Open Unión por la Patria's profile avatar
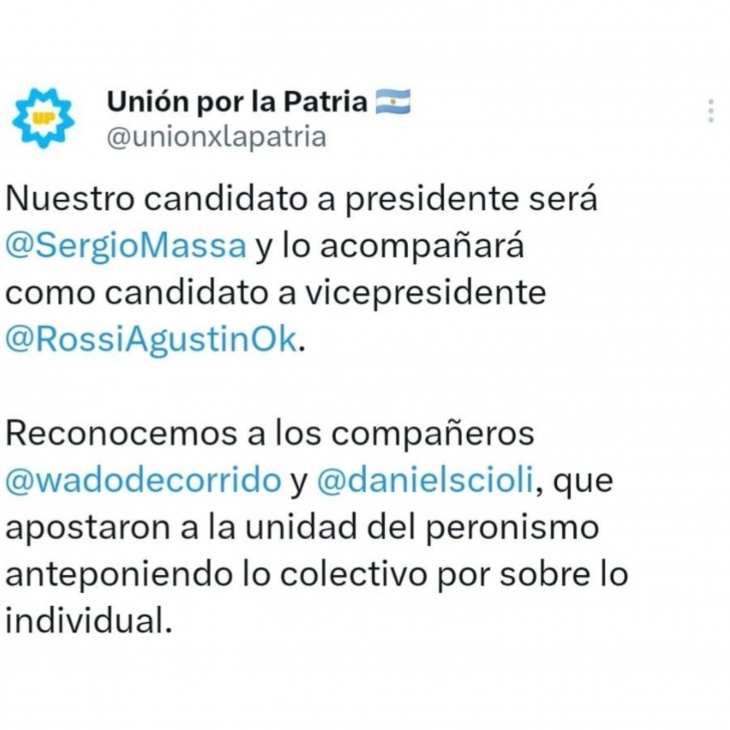This screenshot has width=730, height=730. coord(43,118)
